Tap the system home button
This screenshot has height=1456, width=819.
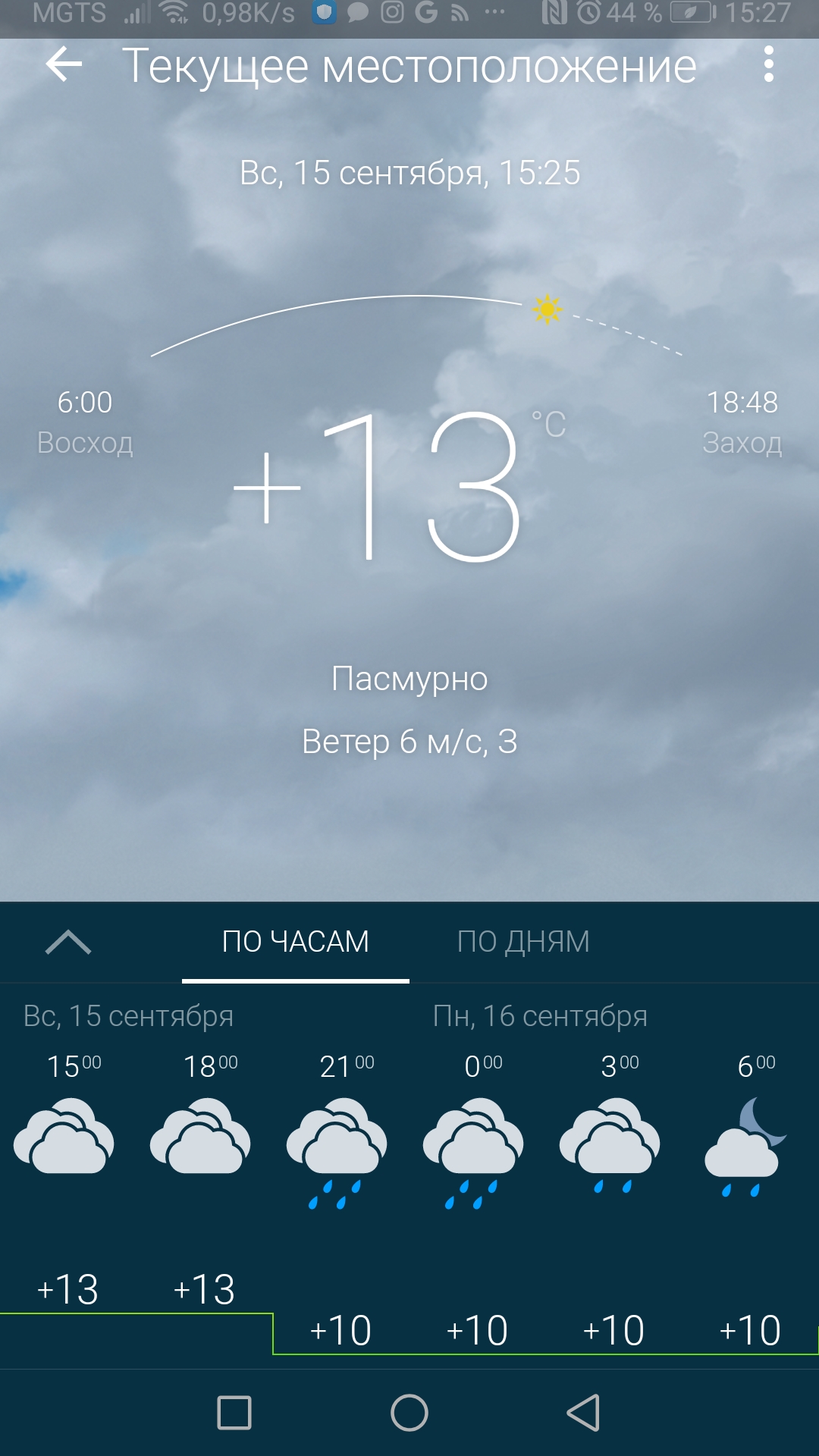[409, 1413]
